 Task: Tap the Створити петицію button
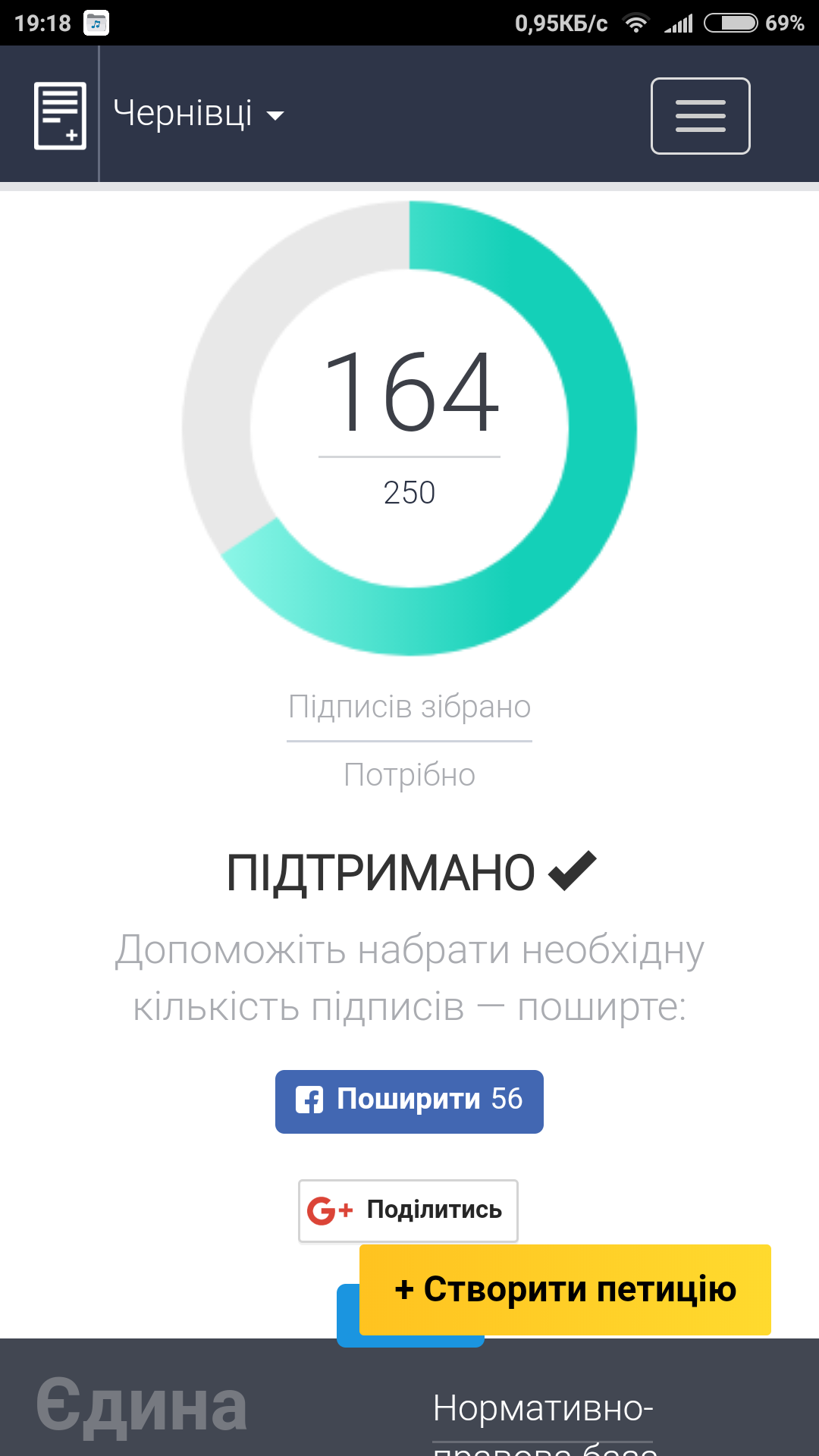565,1289
